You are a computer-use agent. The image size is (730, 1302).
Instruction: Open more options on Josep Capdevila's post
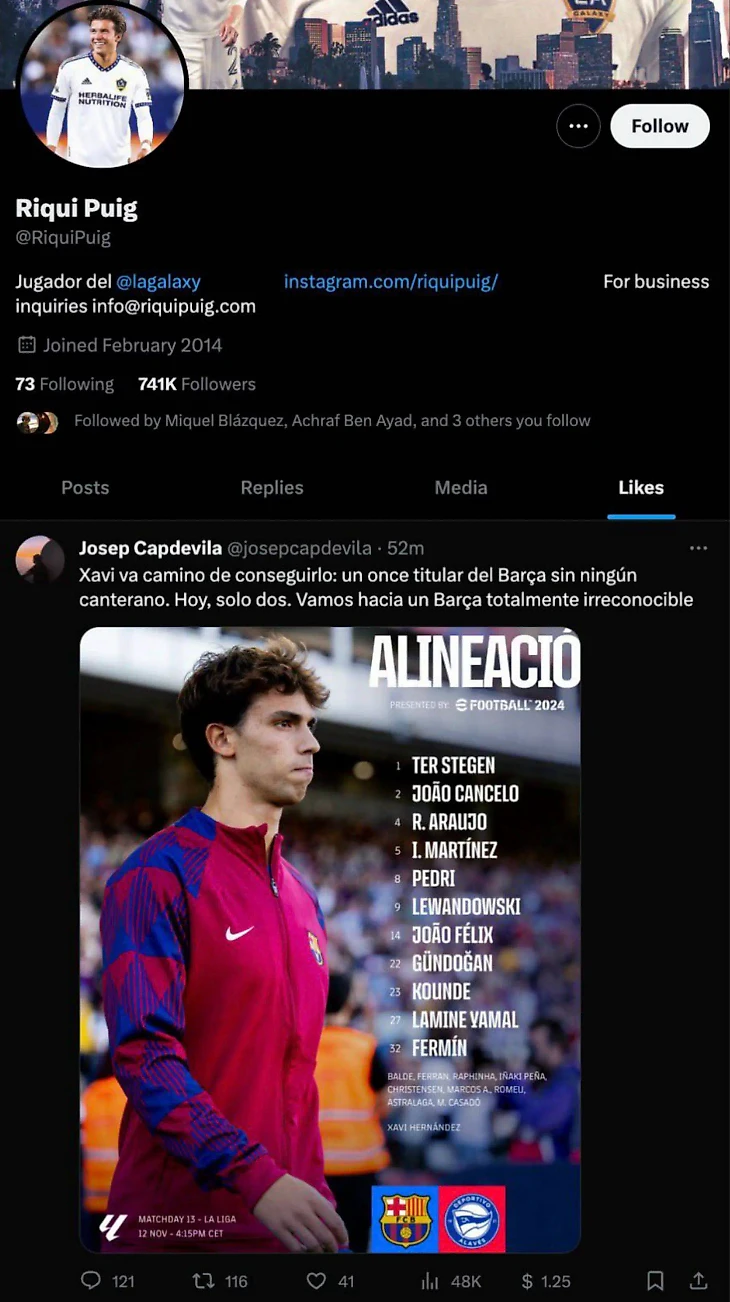[x=698, y=548]
